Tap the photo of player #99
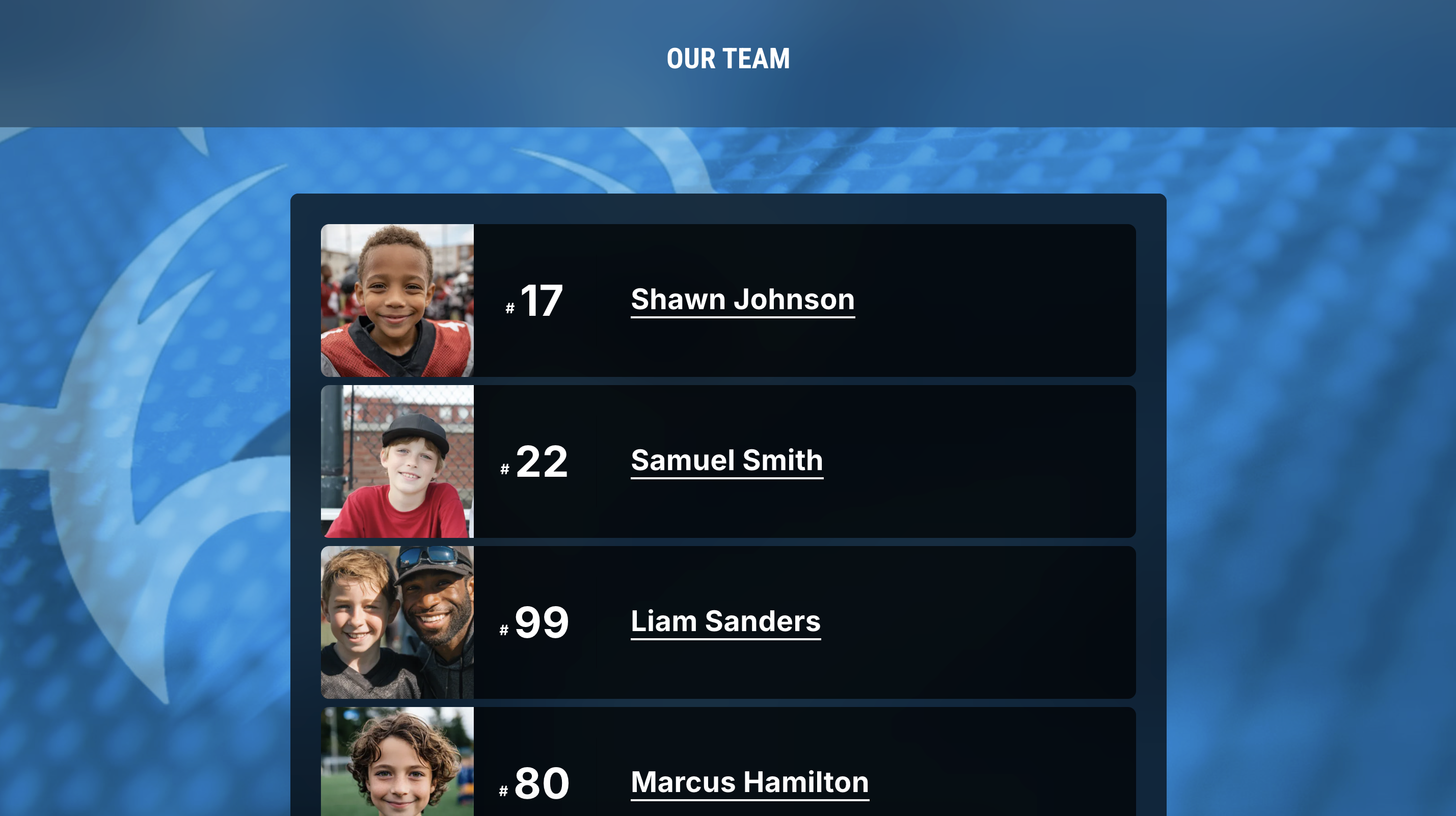Screen dimensions: 1456x816 (x=397, y=622)
